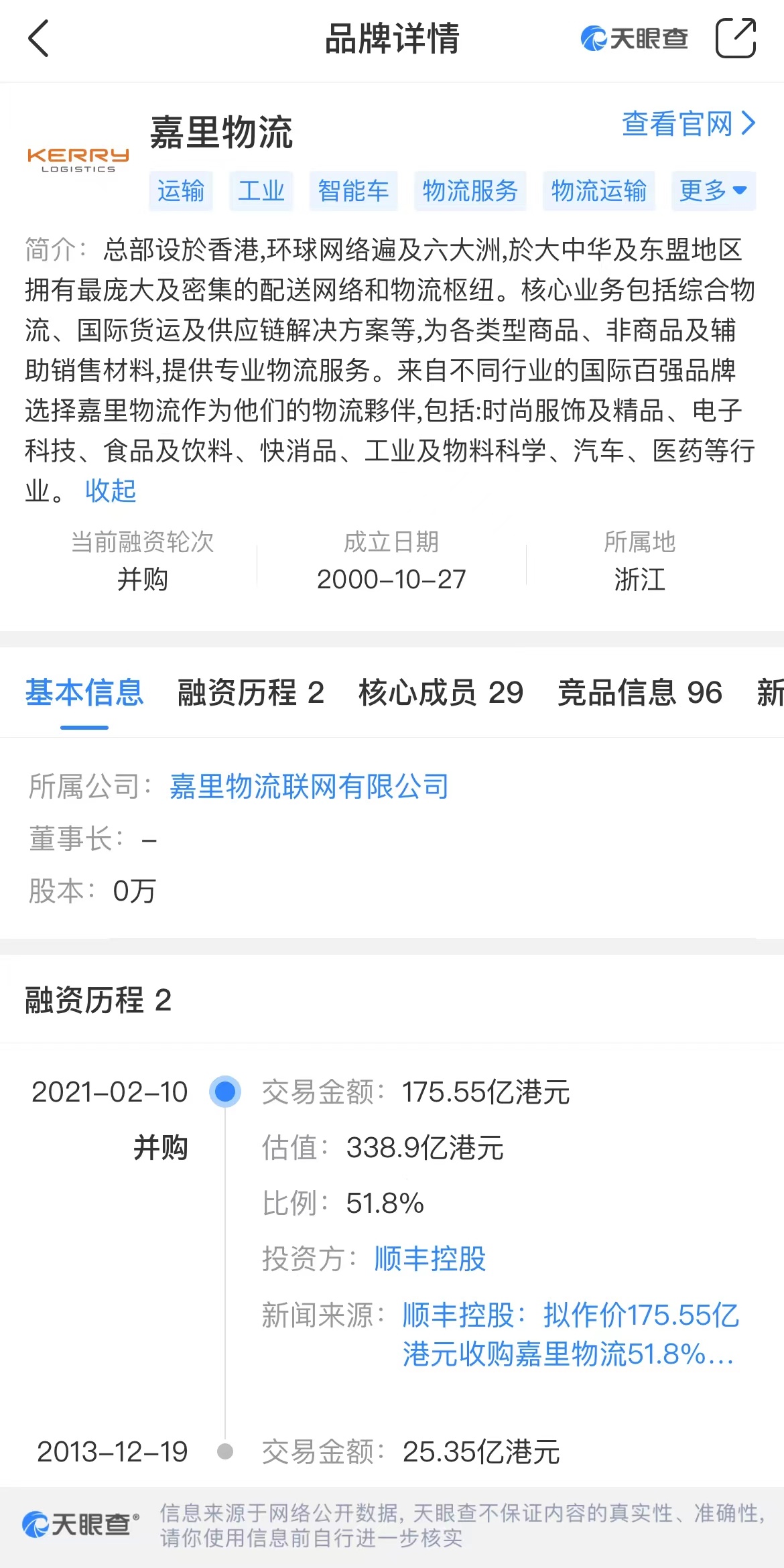
Task: Go back using the top-left arrow
Action: (x=38, y=38)
